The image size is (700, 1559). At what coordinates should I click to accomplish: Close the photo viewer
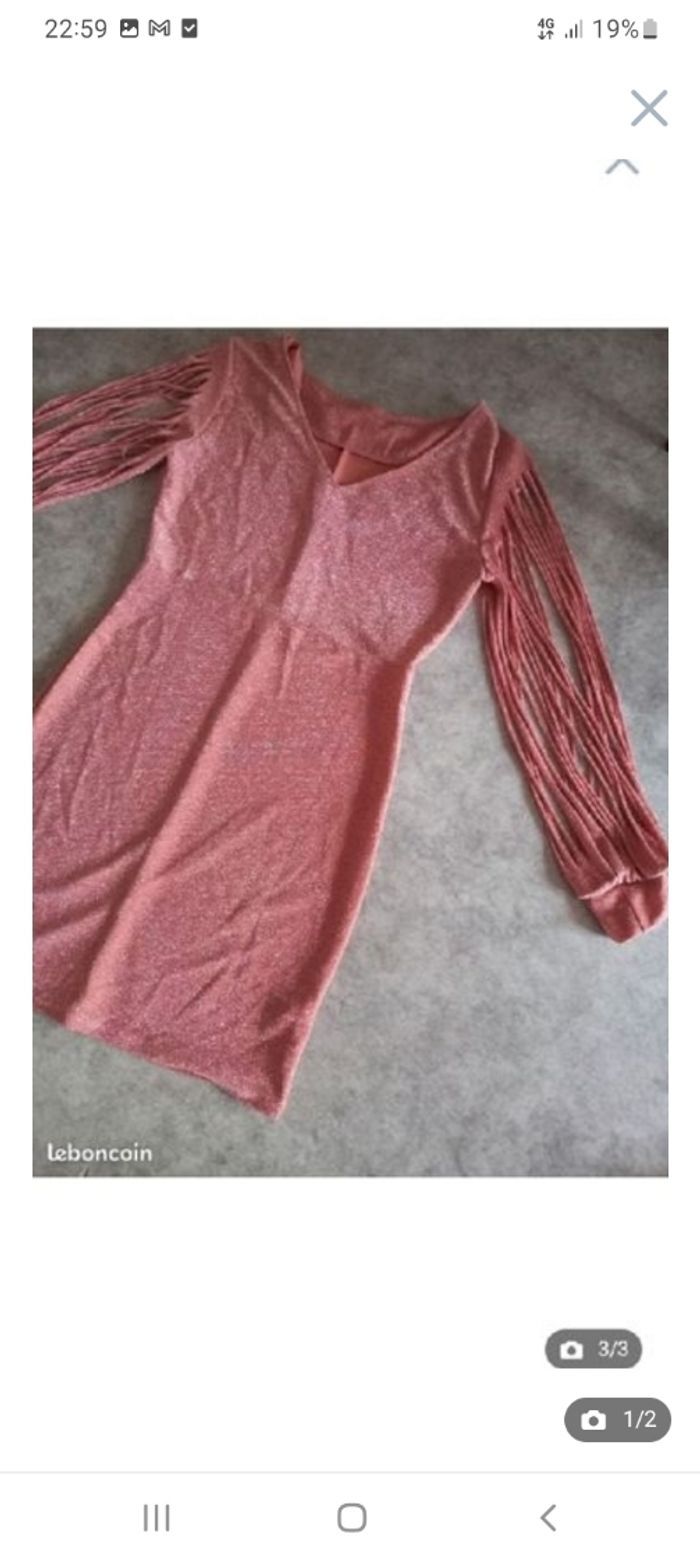[648, 108]
